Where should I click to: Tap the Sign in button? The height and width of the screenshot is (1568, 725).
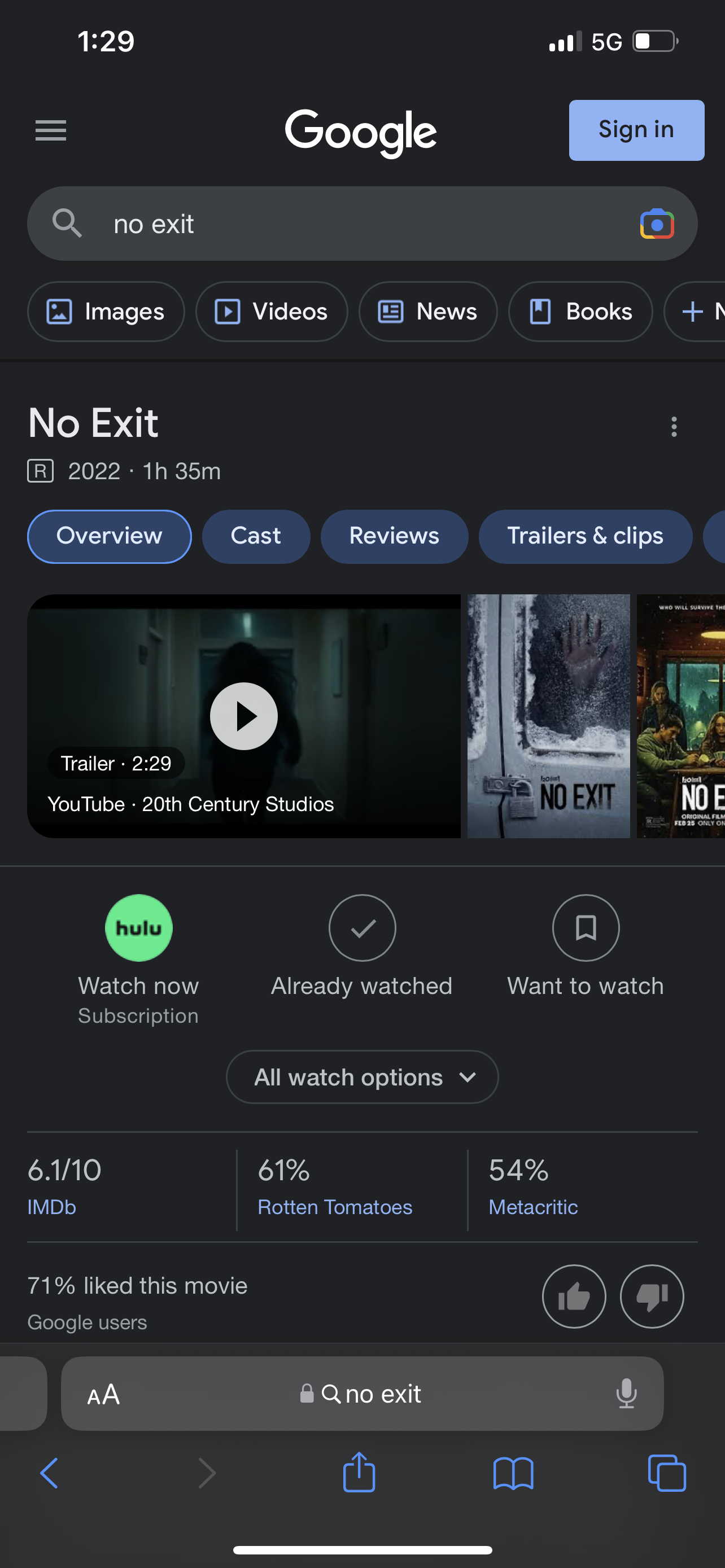click(x=636, y=130)
